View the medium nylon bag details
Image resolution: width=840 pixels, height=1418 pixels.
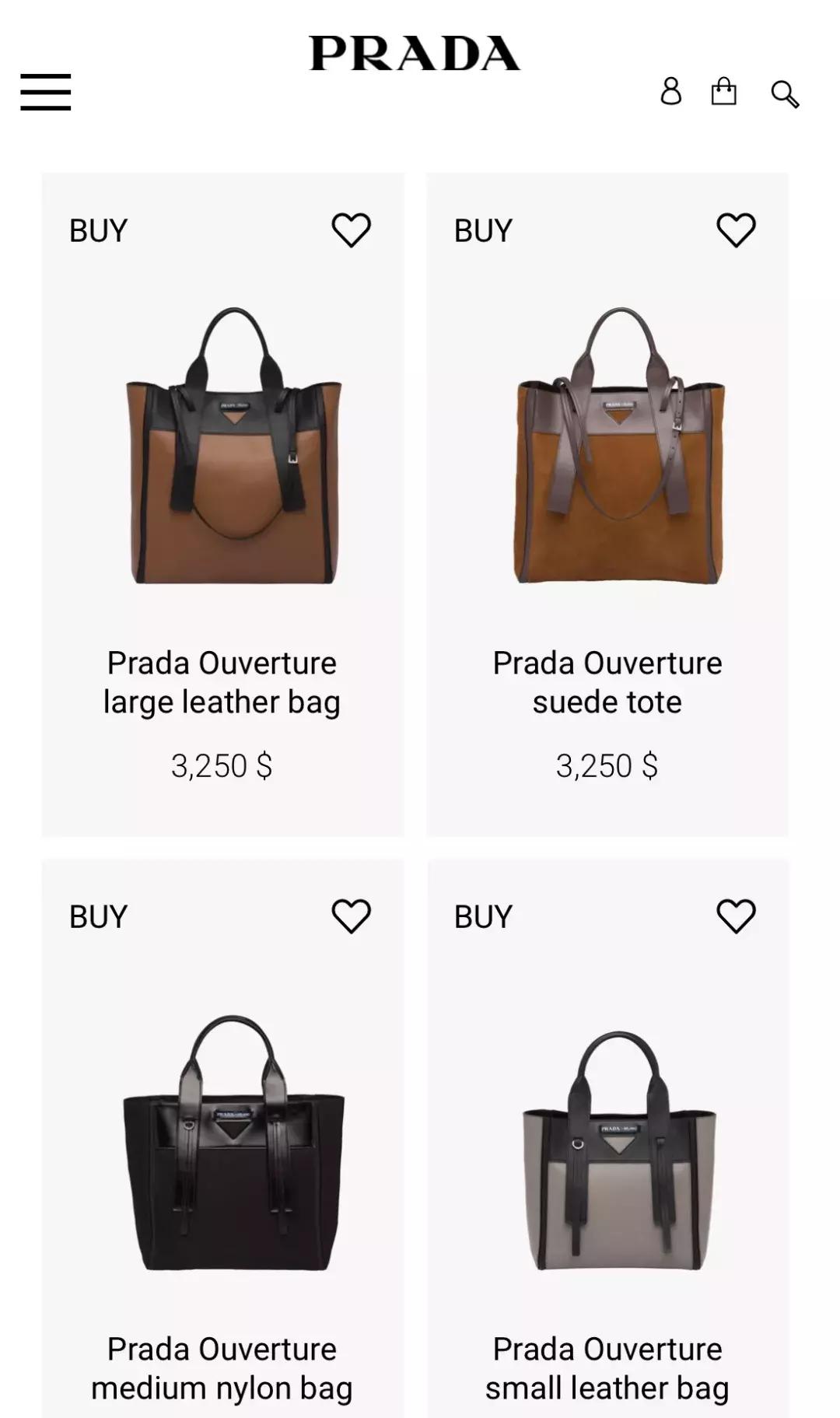233,1143
